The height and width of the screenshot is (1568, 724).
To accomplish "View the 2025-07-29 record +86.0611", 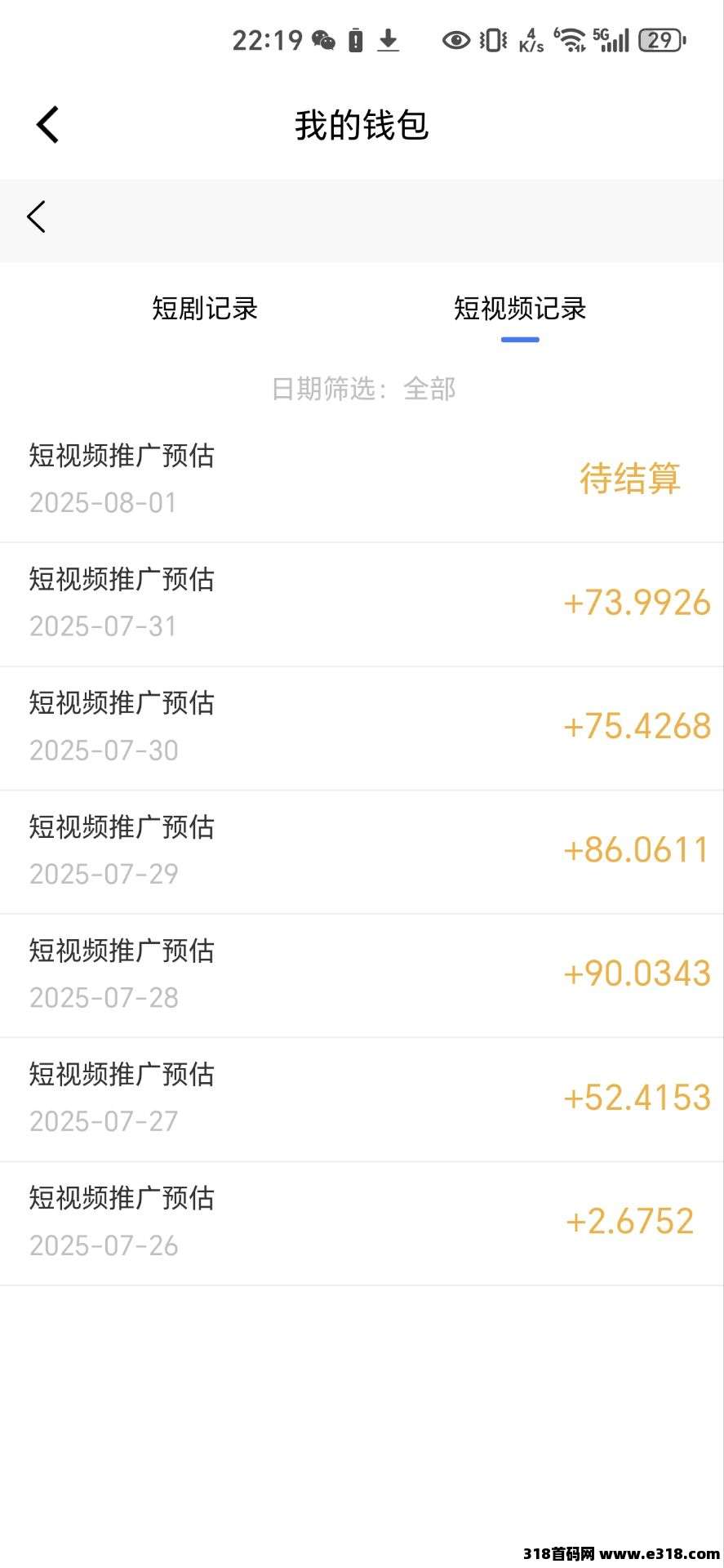I will pos(362,852).
